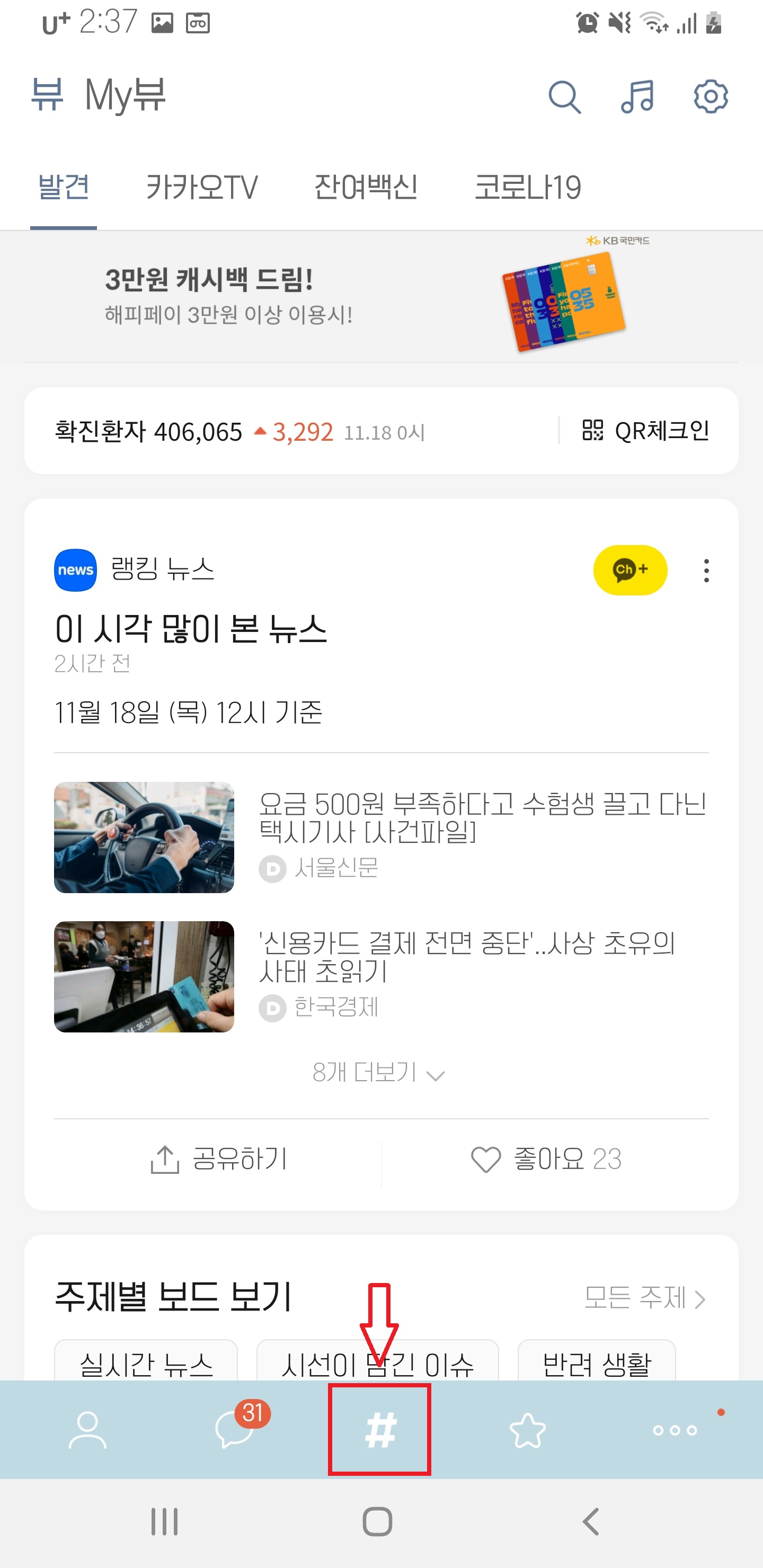This screenshot has height=1568, width=763.
Task: Open the profile icon in bottom bar
Action: [x=87, y=1429]
